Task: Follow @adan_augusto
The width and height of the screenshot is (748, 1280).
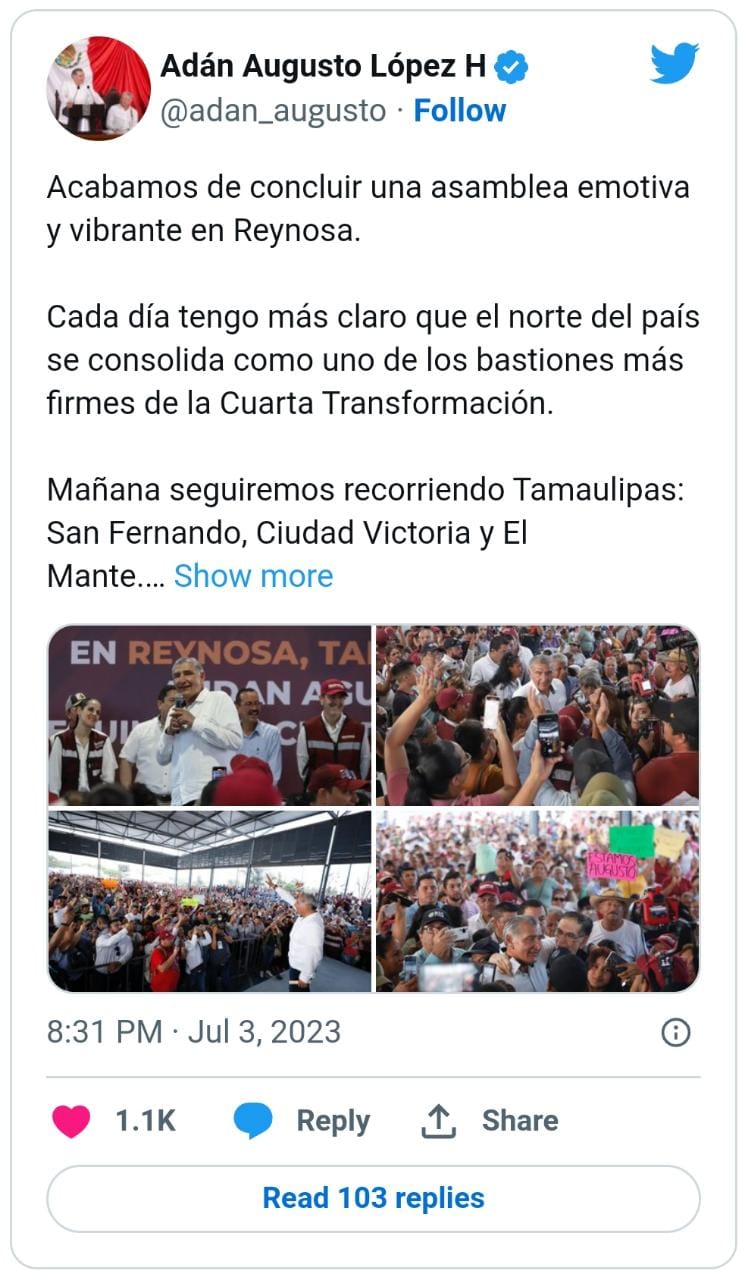Action: (x=460, y=110)
